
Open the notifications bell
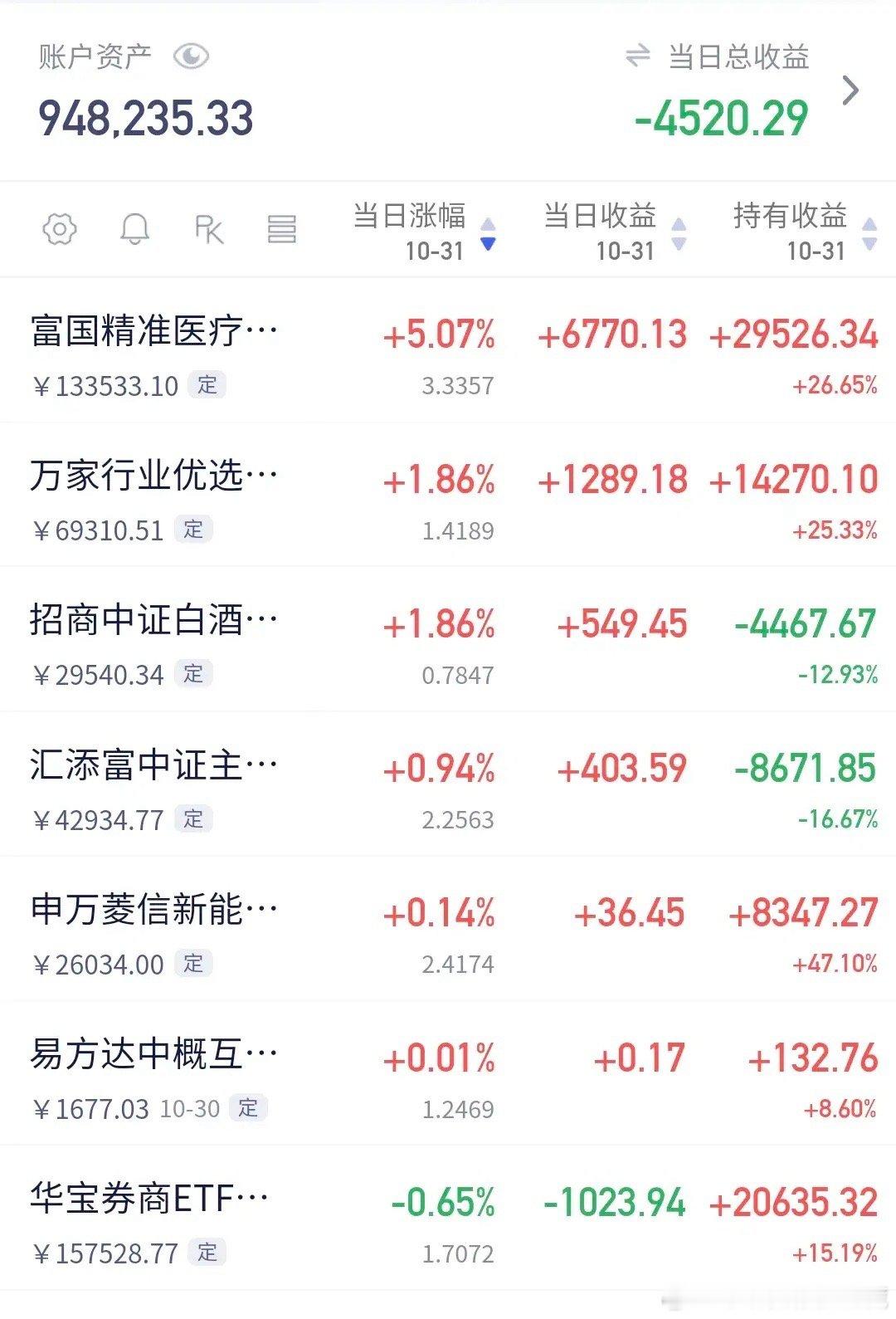pos(134,228)
